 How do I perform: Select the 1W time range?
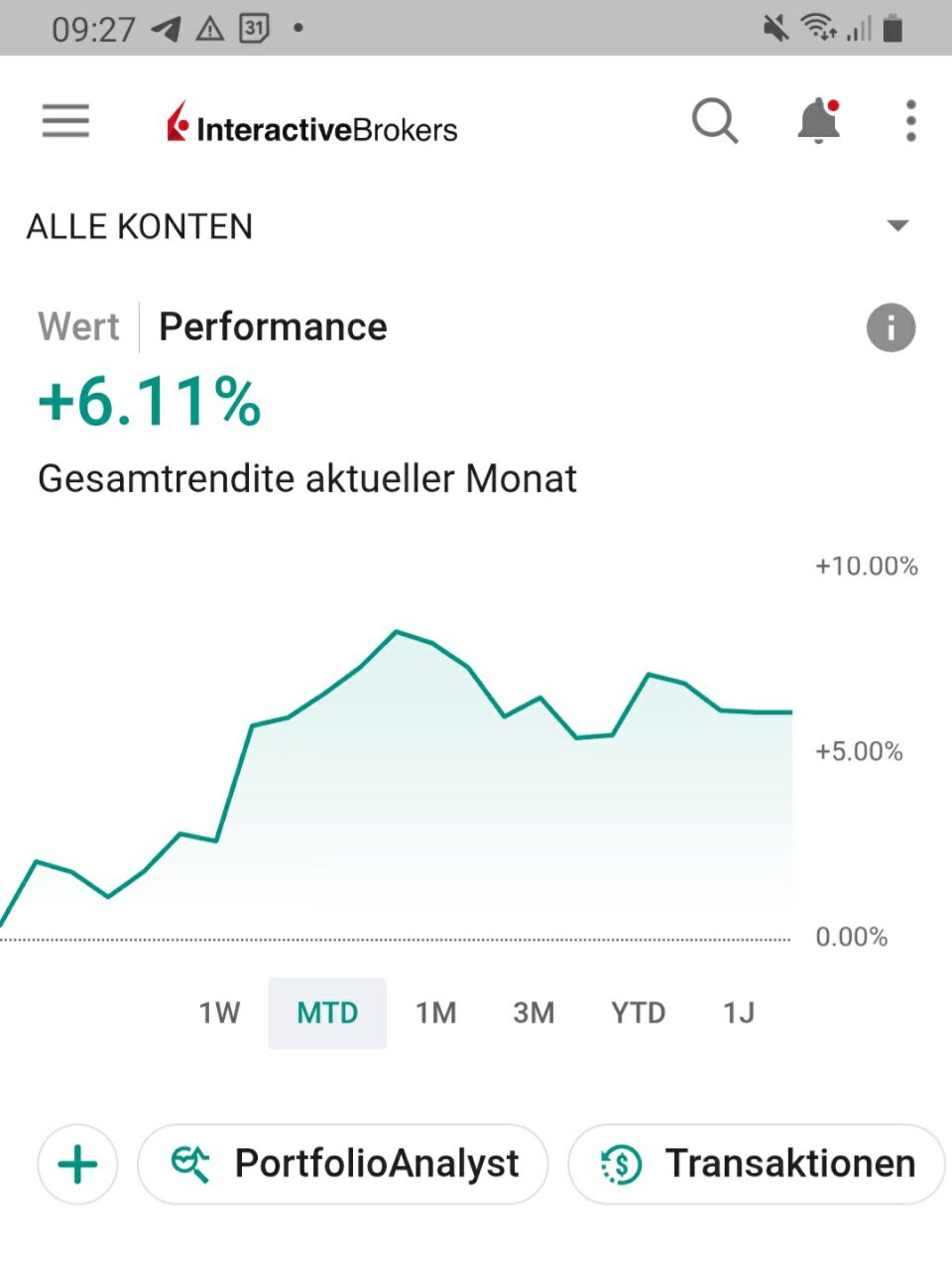click(x=219, y=1013)
